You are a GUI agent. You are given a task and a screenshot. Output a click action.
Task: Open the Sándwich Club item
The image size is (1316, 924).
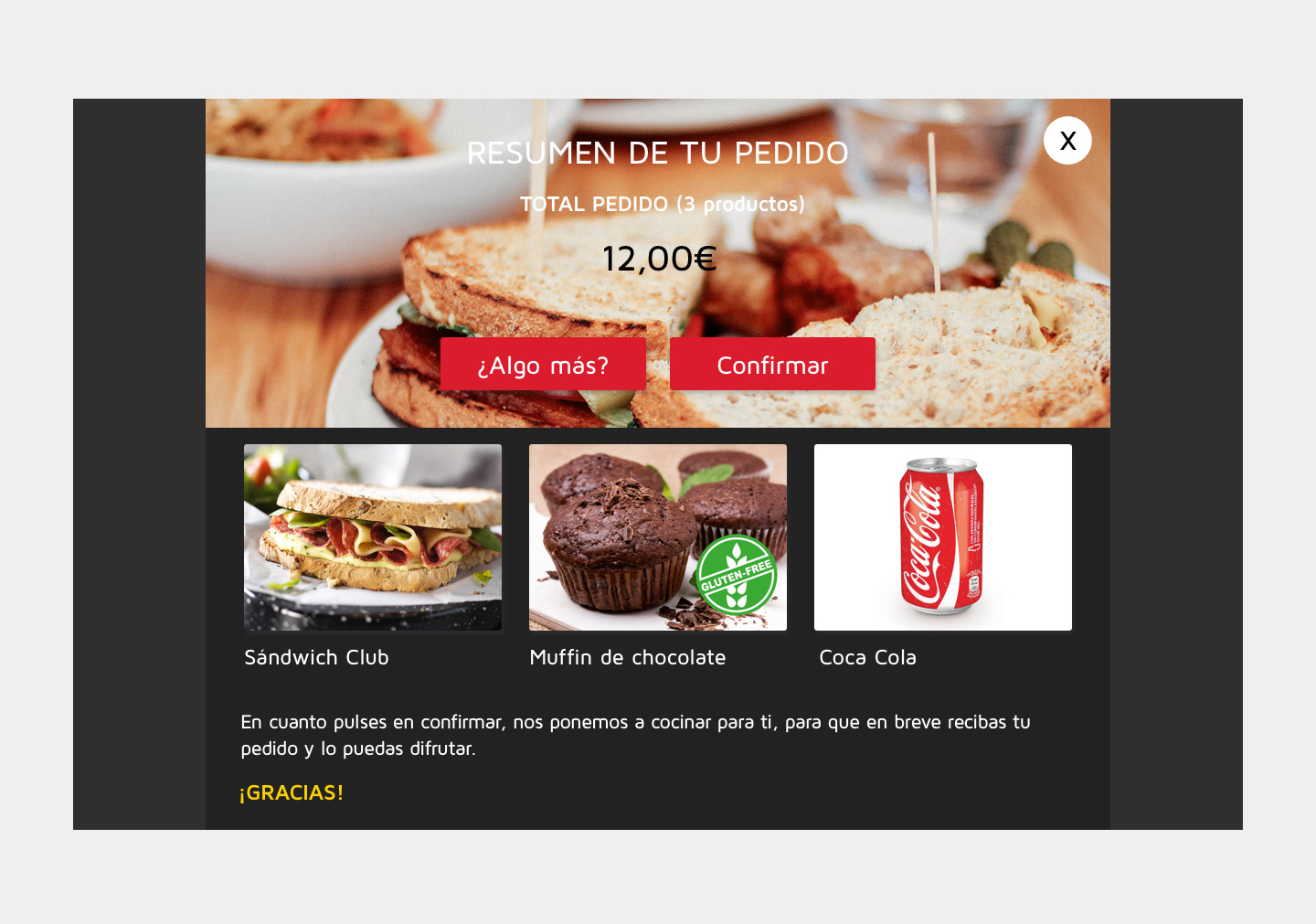(x=373, y=537)
